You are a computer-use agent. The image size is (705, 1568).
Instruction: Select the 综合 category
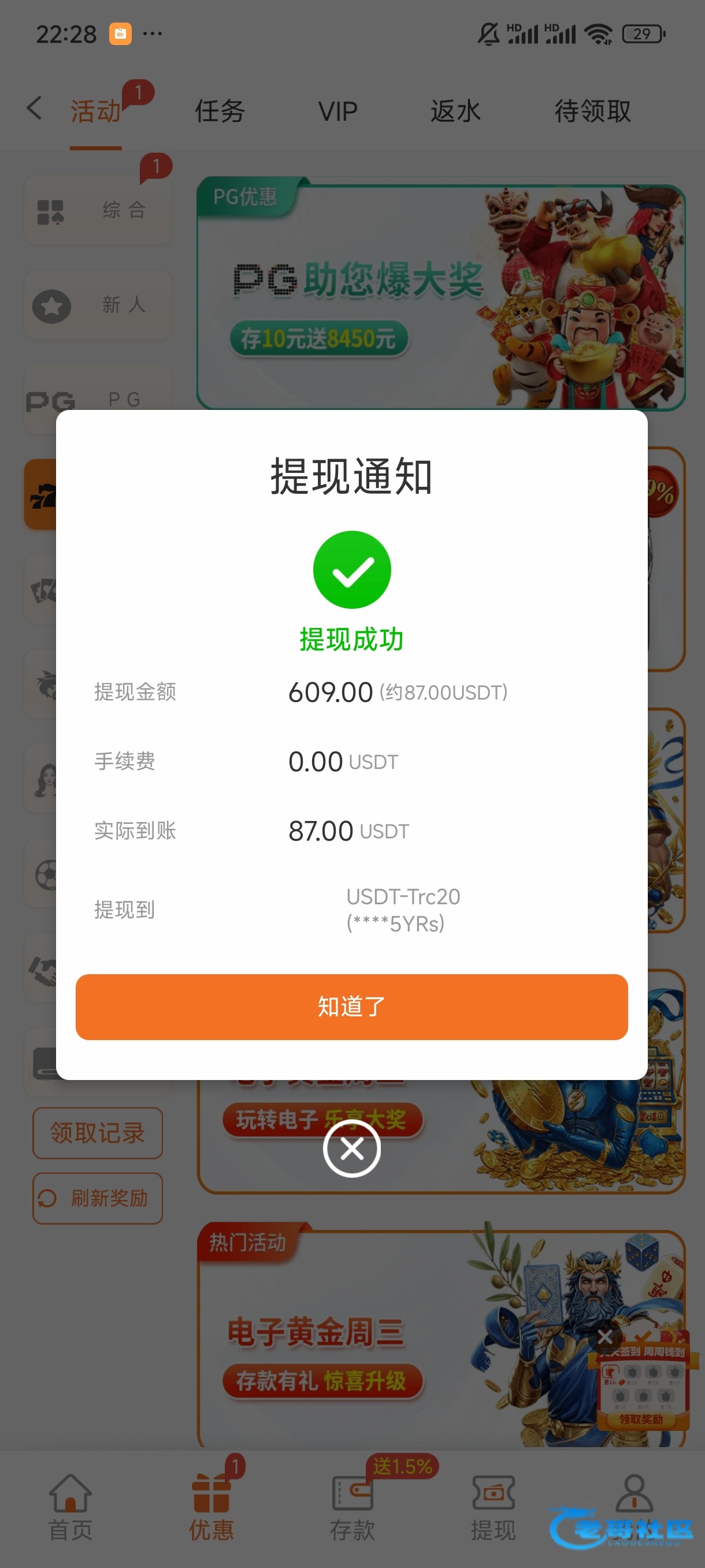point(97,210)
